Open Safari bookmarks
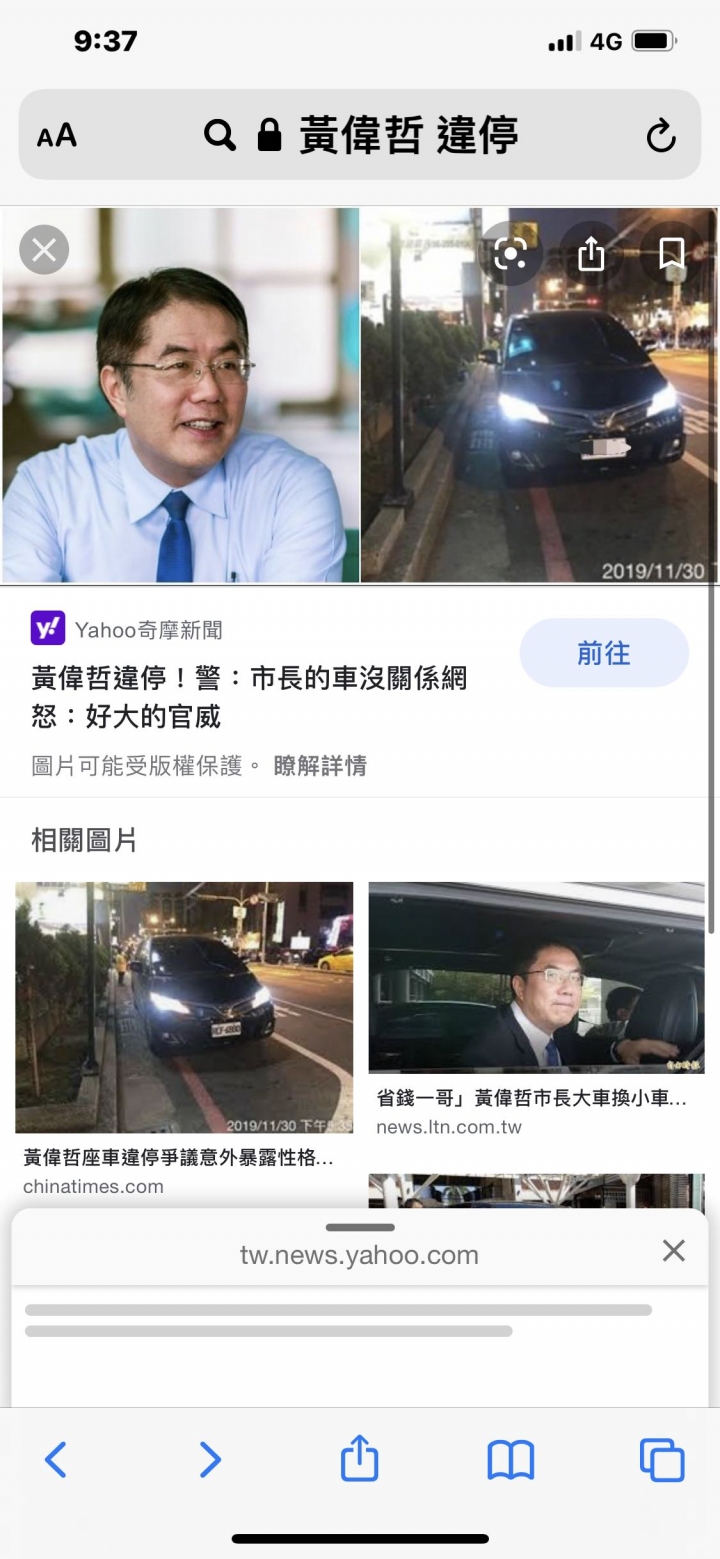This screenshot has height=1559, width=720. tap(510, 1460)
